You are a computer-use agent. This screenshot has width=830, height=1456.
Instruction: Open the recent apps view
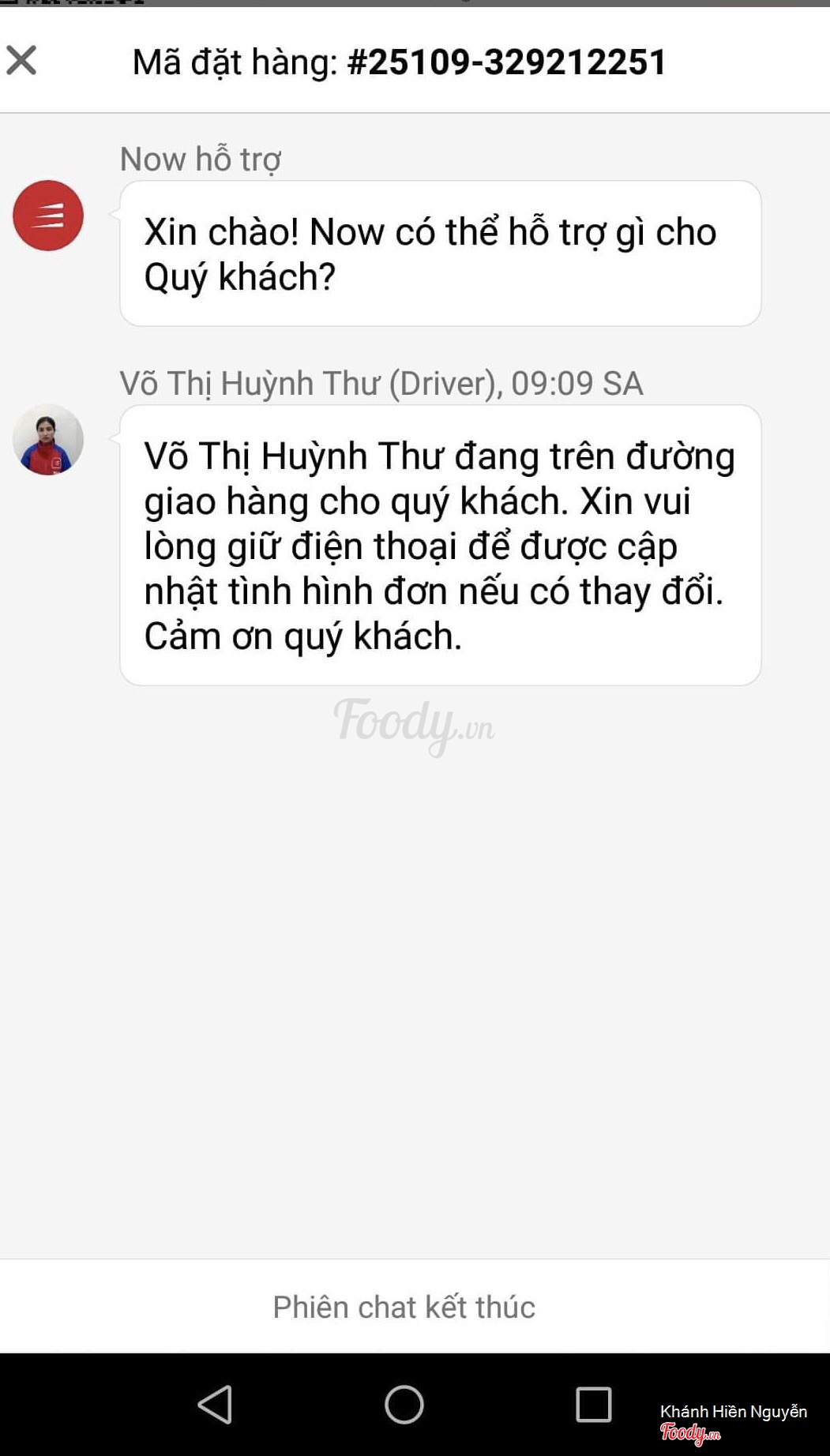(x=593, y=1405)
